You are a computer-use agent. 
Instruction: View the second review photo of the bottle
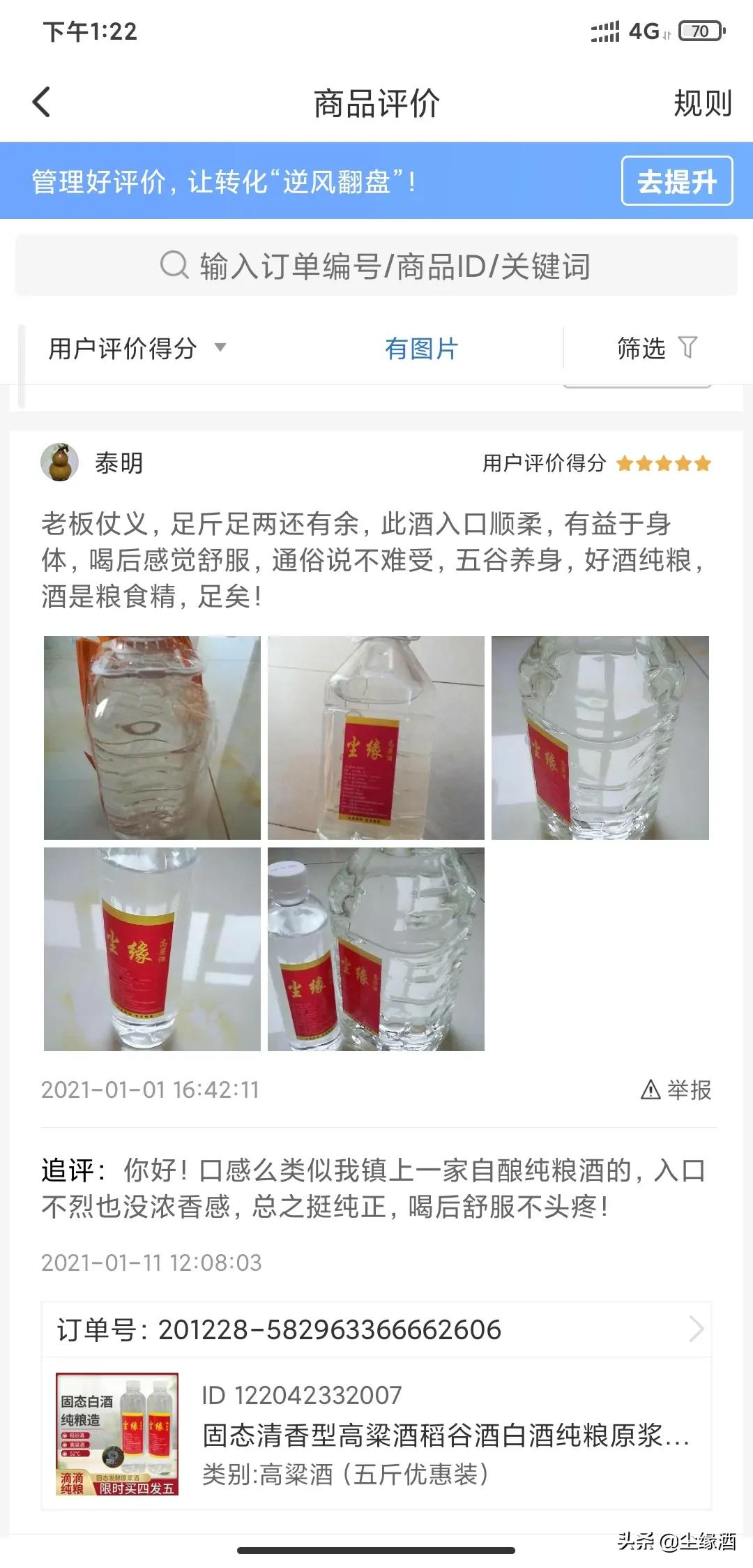(x=376, y=737)
